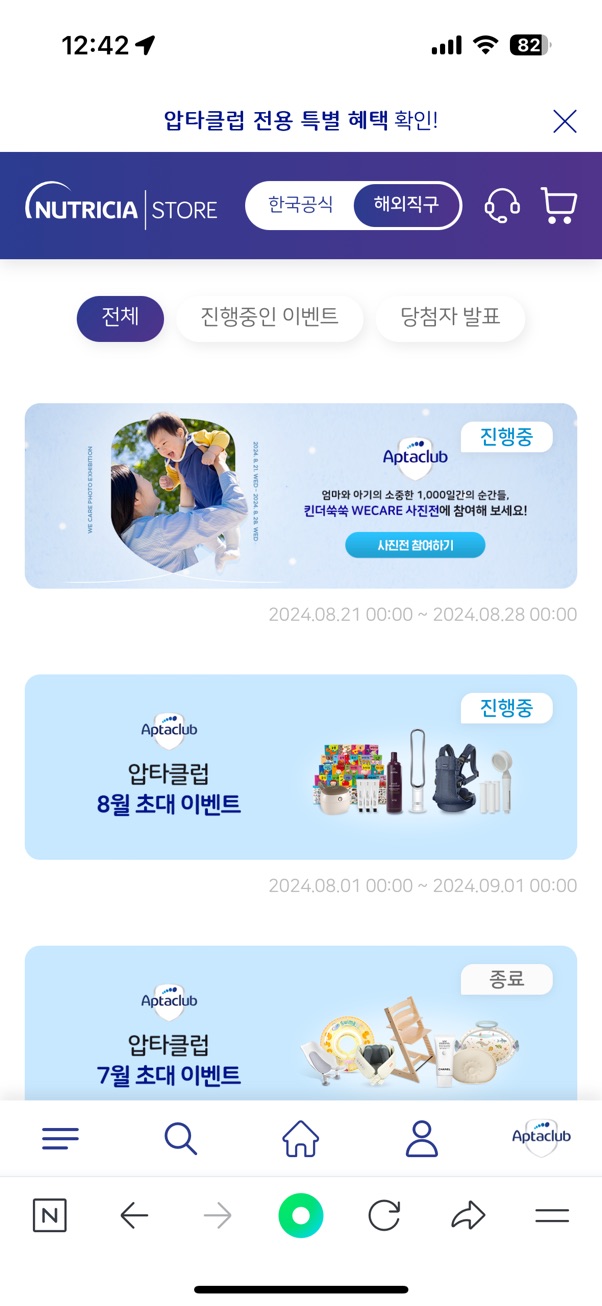
Task: Open the site category menu
Action: pos(60,1138)
